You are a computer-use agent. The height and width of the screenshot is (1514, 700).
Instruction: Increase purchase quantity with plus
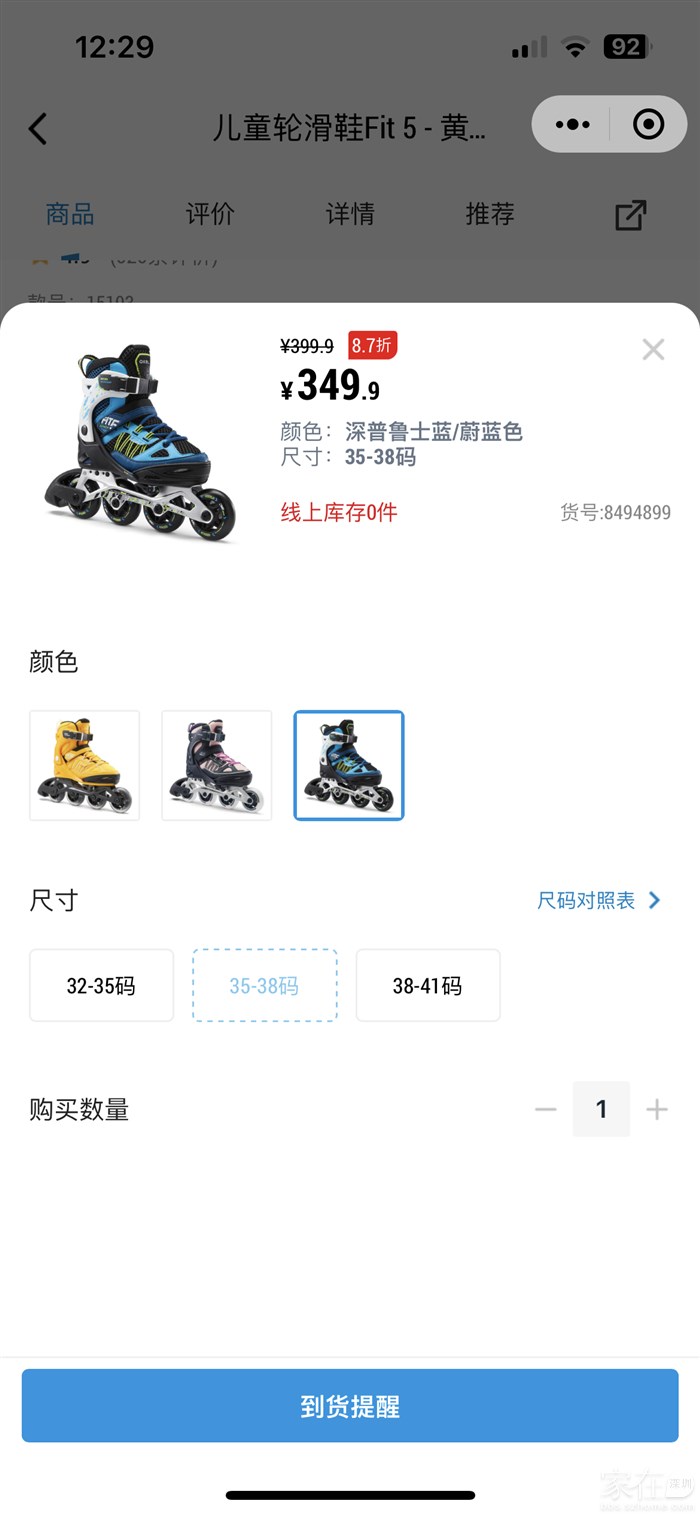pos(657,1109)
